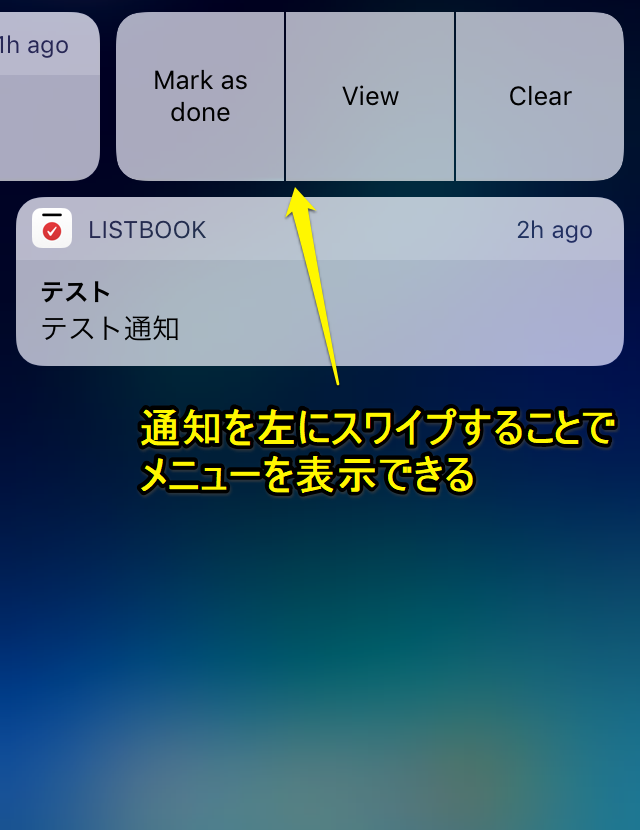640x830 pixels.
Task: Open the LISTBOOK テスト notification
Action: point(320,310)
